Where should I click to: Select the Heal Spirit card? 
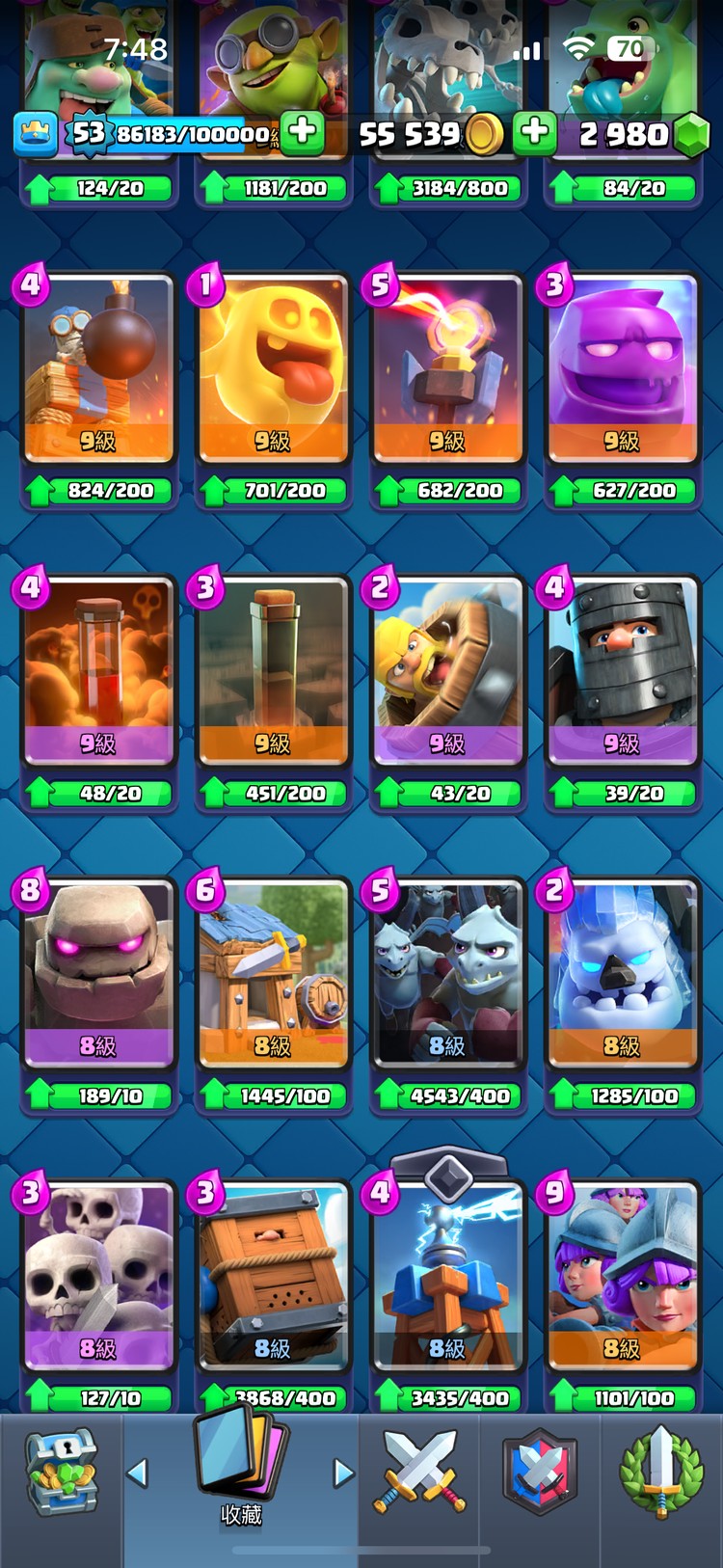[x=272, y=371]
